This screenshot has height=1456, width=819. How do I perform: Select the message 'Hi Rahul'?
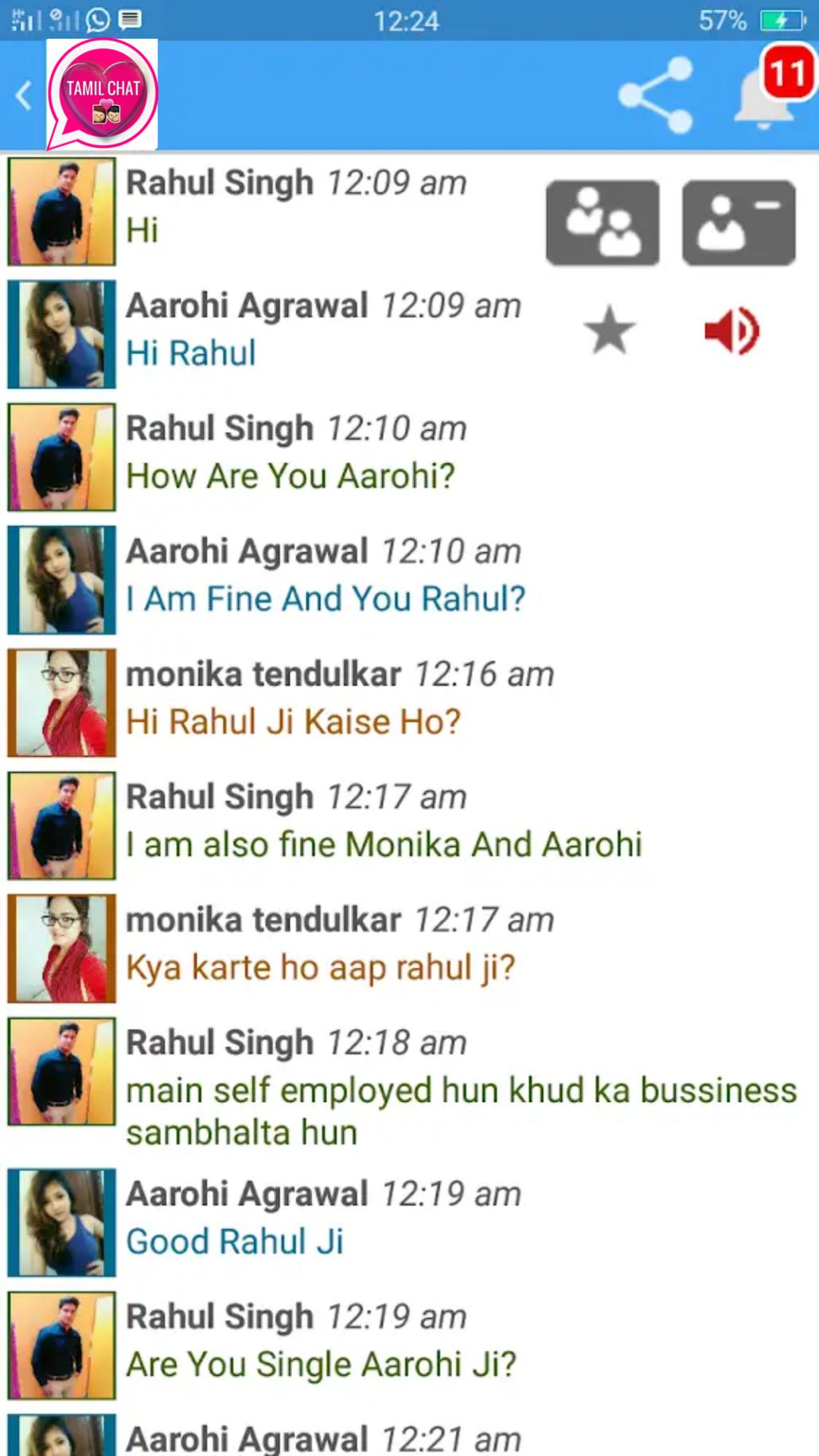189,353
